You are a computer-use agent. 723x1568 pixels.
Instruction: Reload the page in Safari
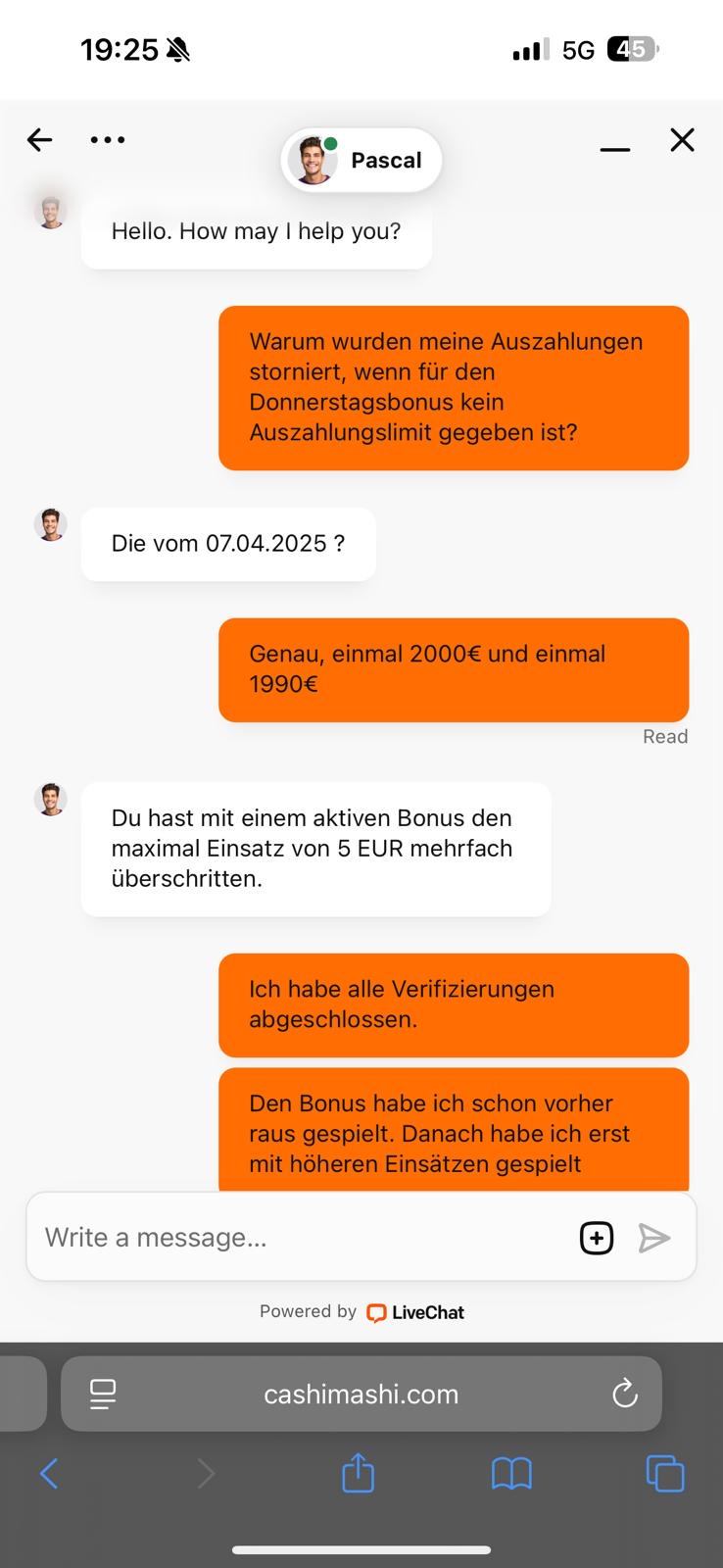point(624,1394)
